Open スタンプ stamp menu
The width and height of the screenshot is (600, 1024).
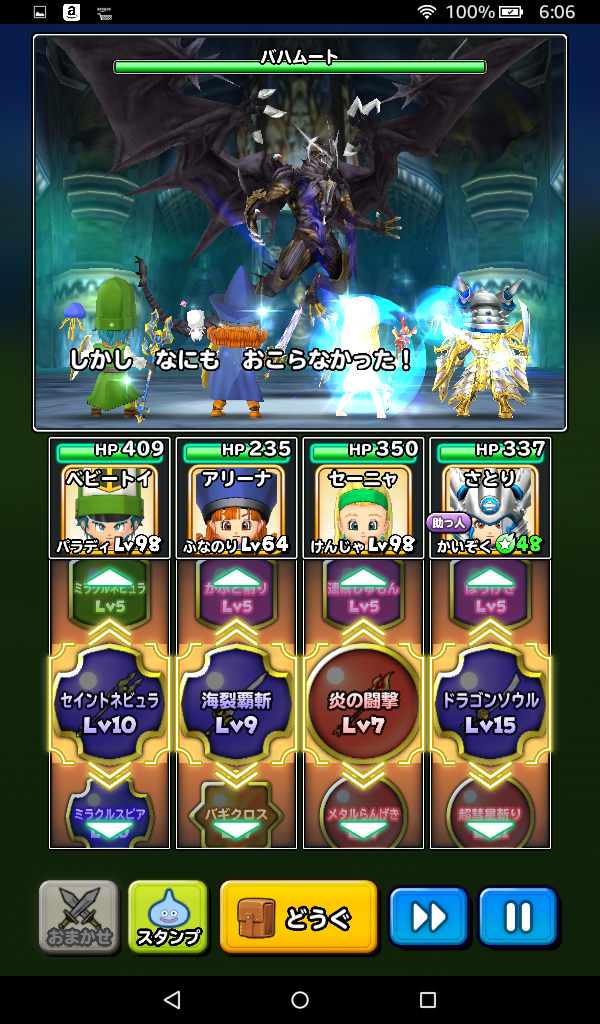[x=168, y=916]
